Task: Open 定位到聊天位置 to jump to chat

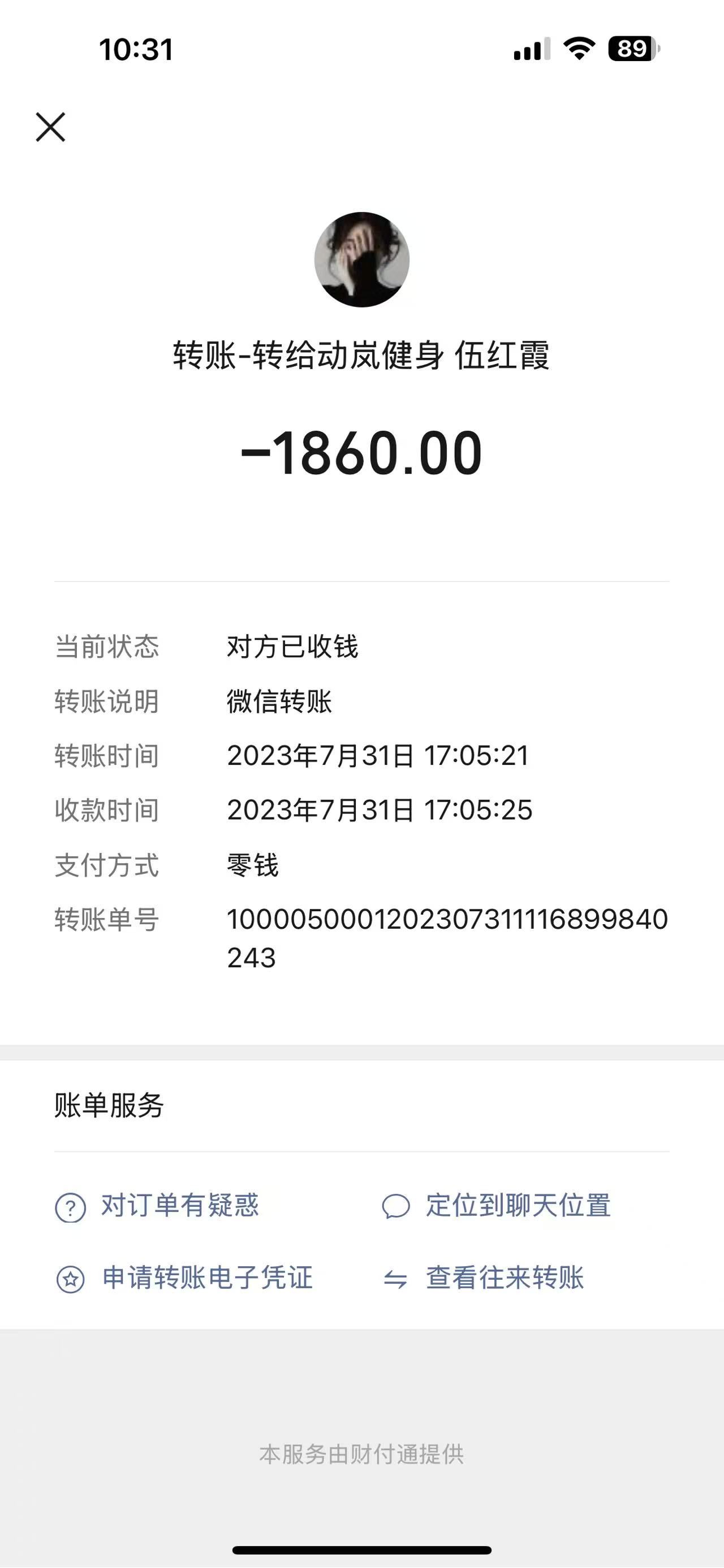Action: 517,1206
